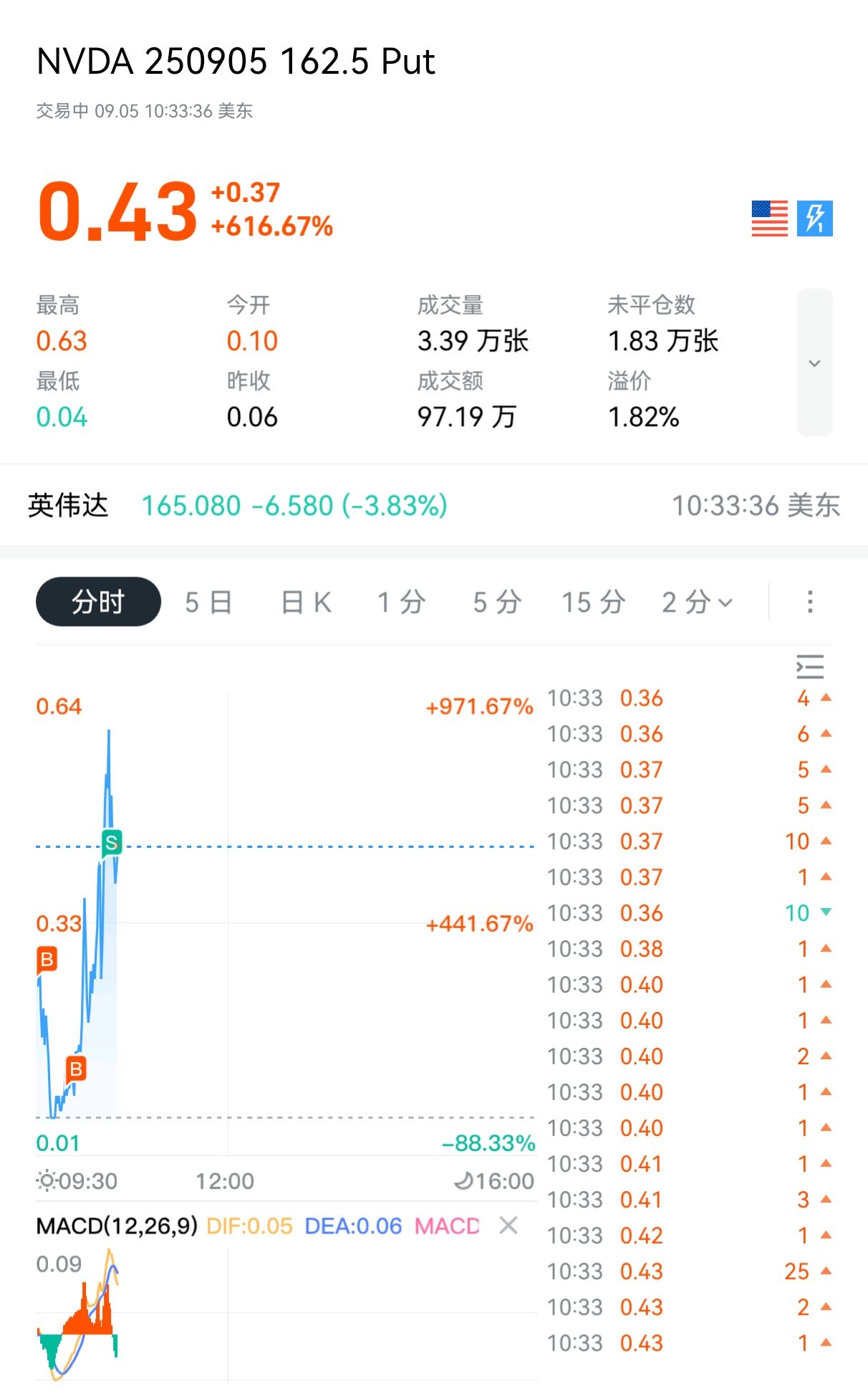The width and height of the screenshot is (868, 1393).
Task: Close the MACD indicator panel
Action: pos(508,1225)
